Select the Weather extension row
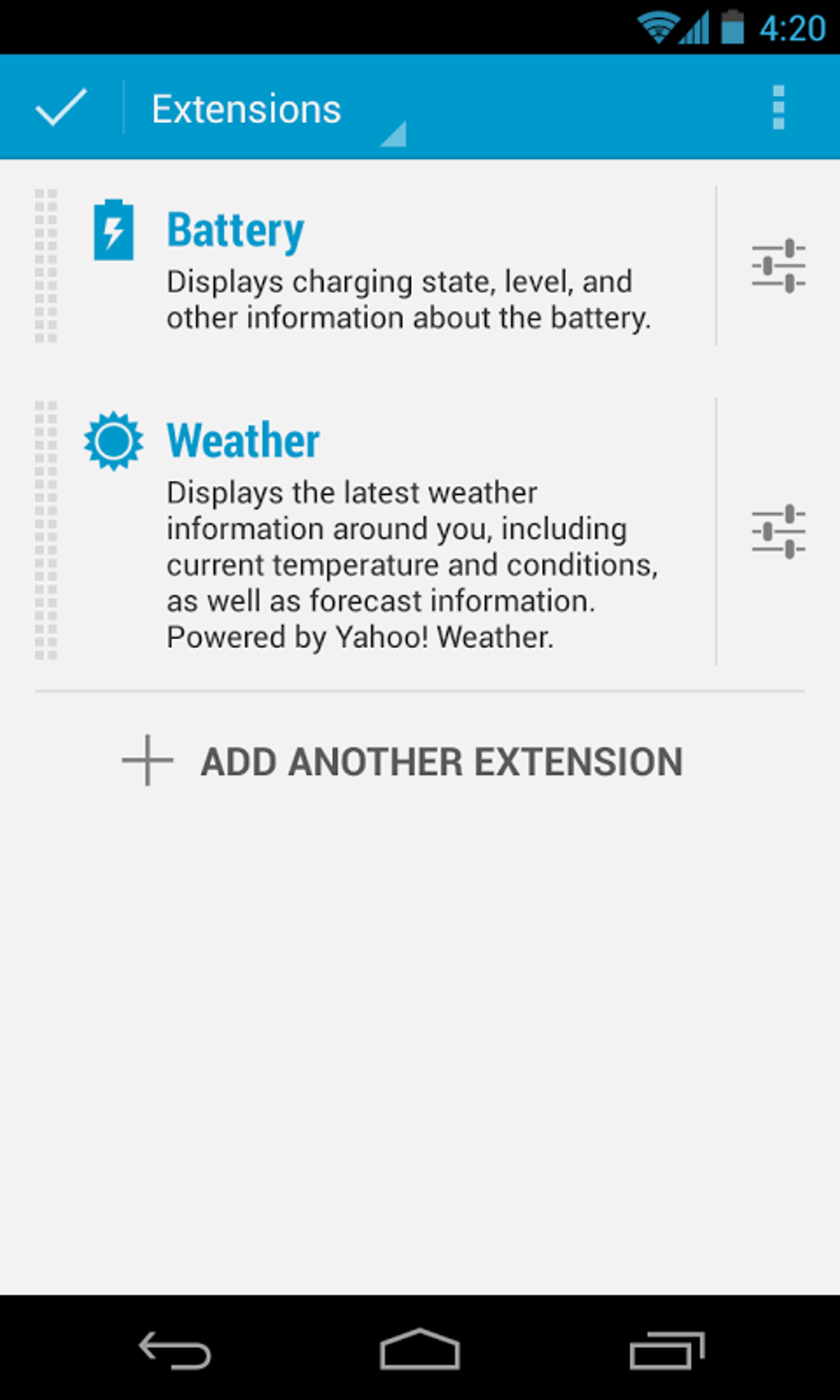The height and width of the screenshot is (1400, 840). coord(375,531)
